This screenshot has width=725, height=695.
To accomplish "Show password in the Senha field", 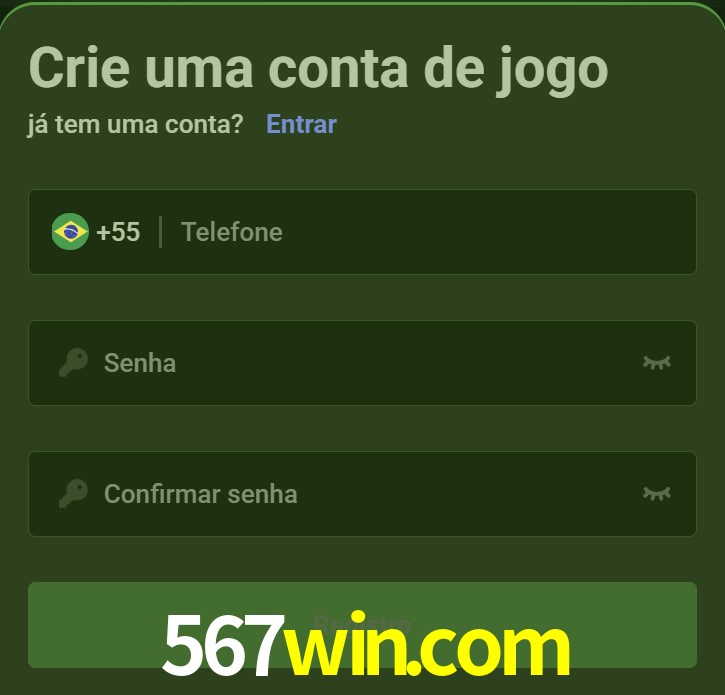I will click(x=656, y=363).
